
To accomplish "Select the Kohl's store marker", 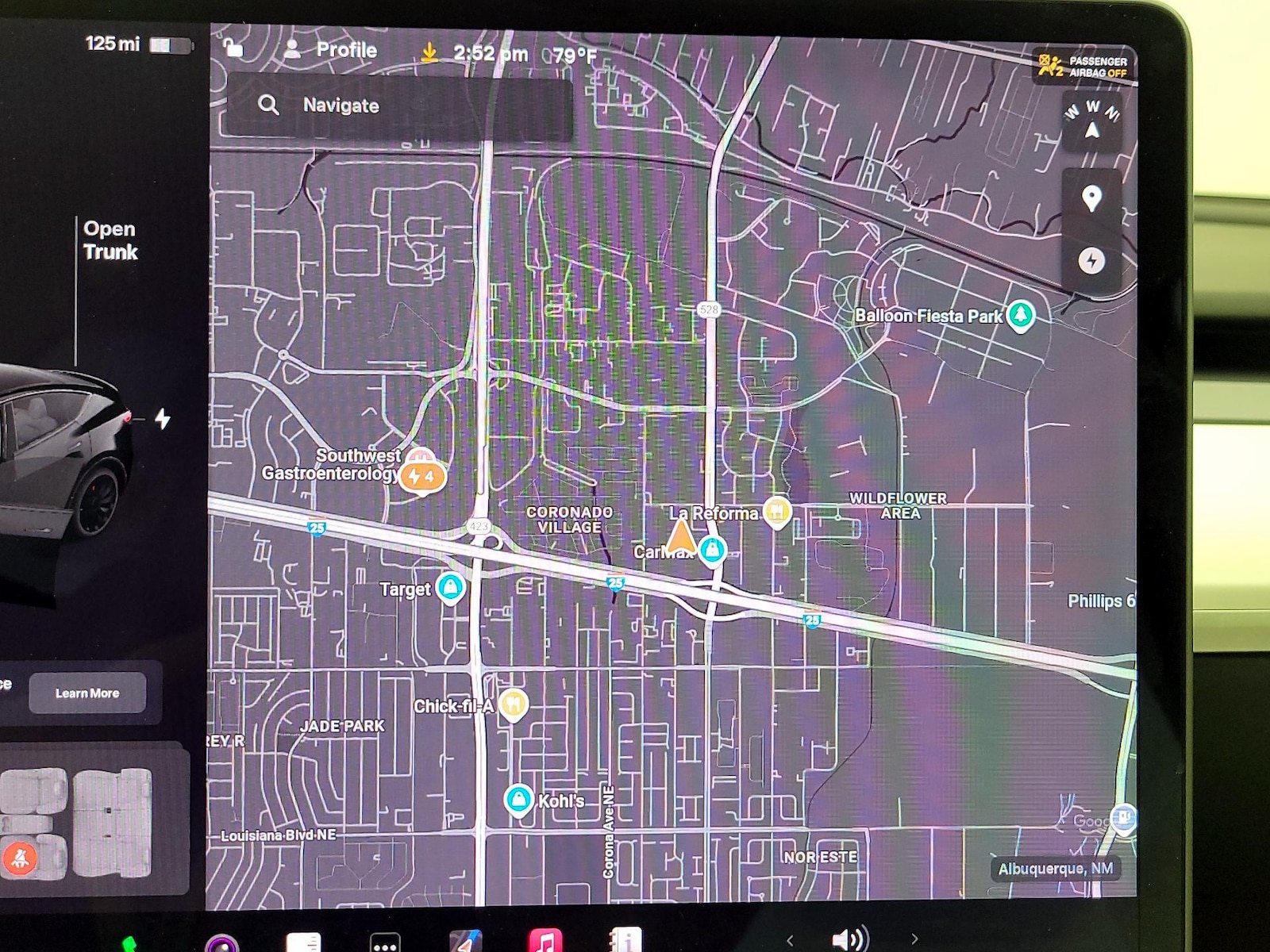I will pyautogui.click(x=518, y=800).
